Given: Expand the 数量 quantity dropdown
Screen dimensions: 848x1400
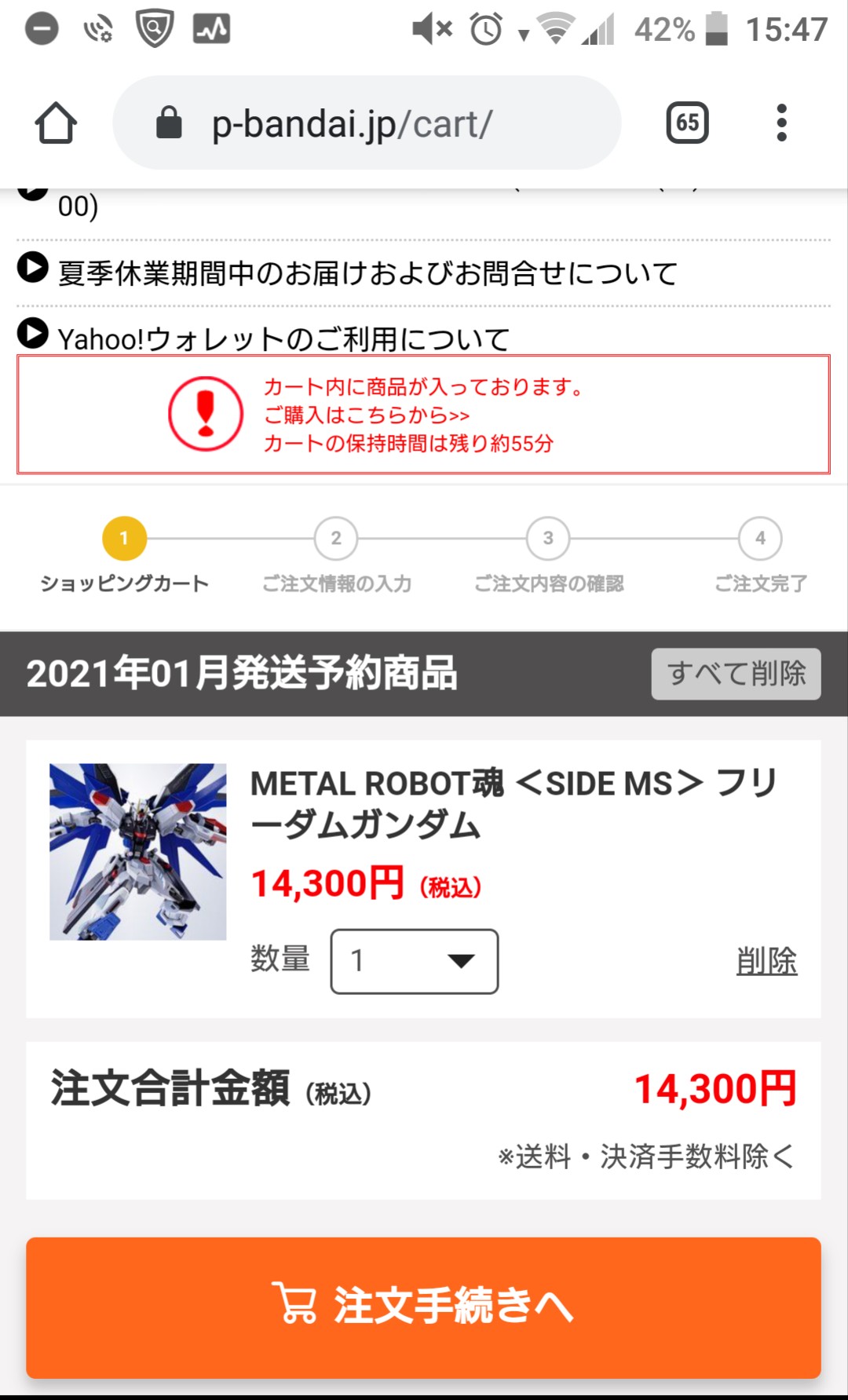Looking at the screenshot, I should pos(415,961).
